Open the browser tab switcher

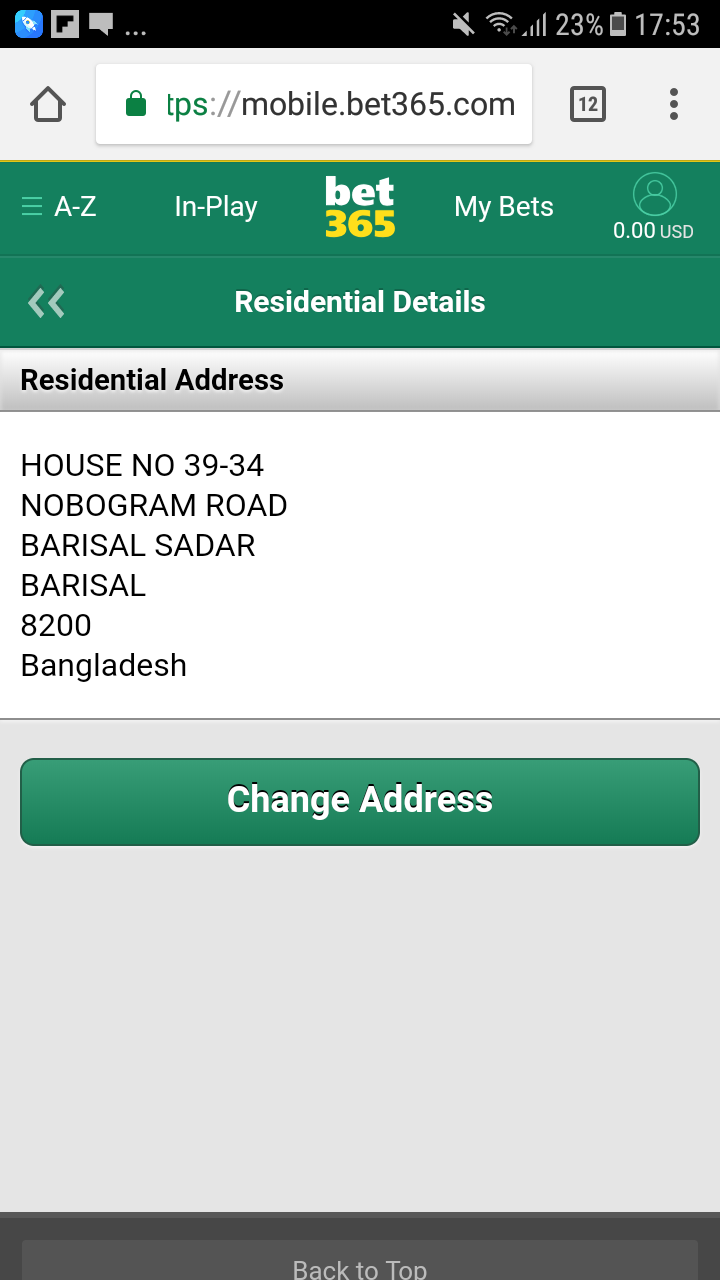pos(588,104)
